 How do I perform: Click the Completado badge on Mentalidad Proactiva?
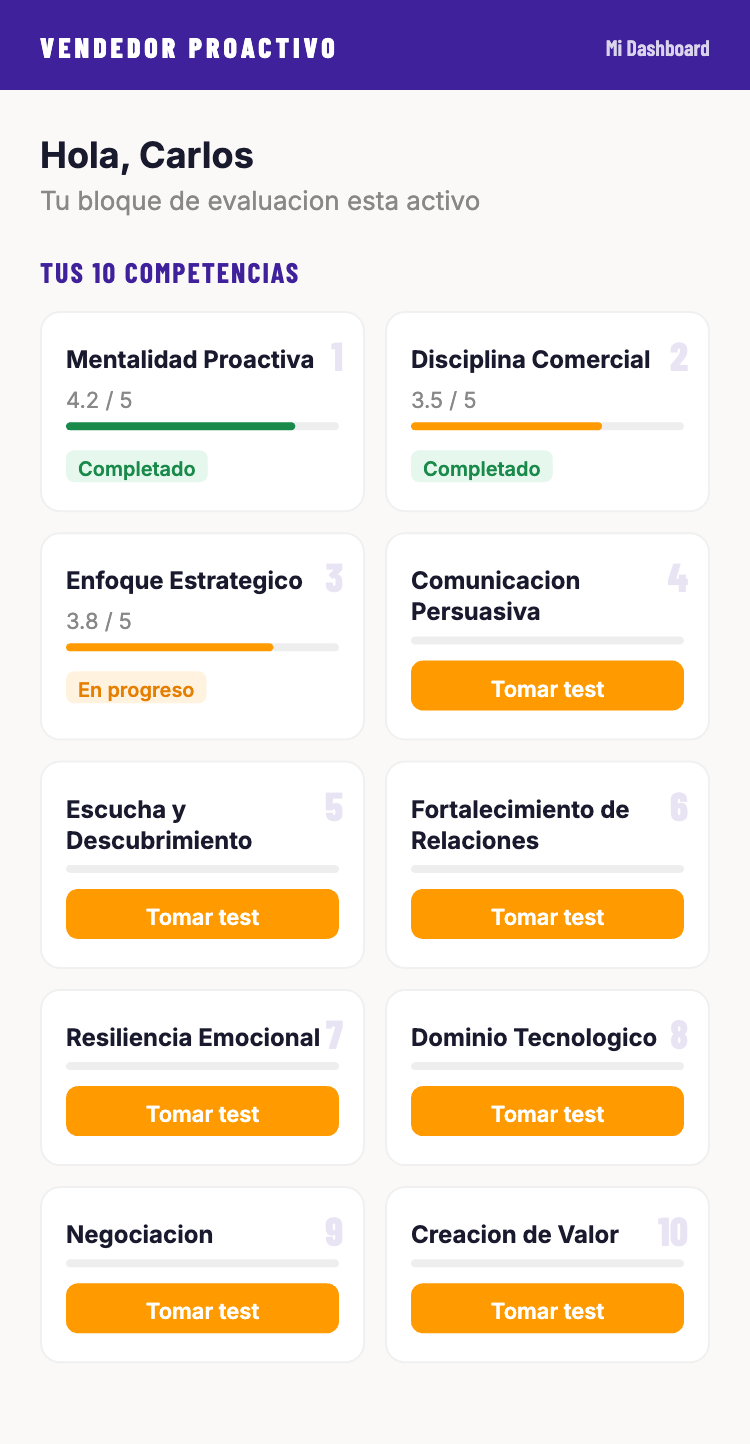click(x=136, y=467)
